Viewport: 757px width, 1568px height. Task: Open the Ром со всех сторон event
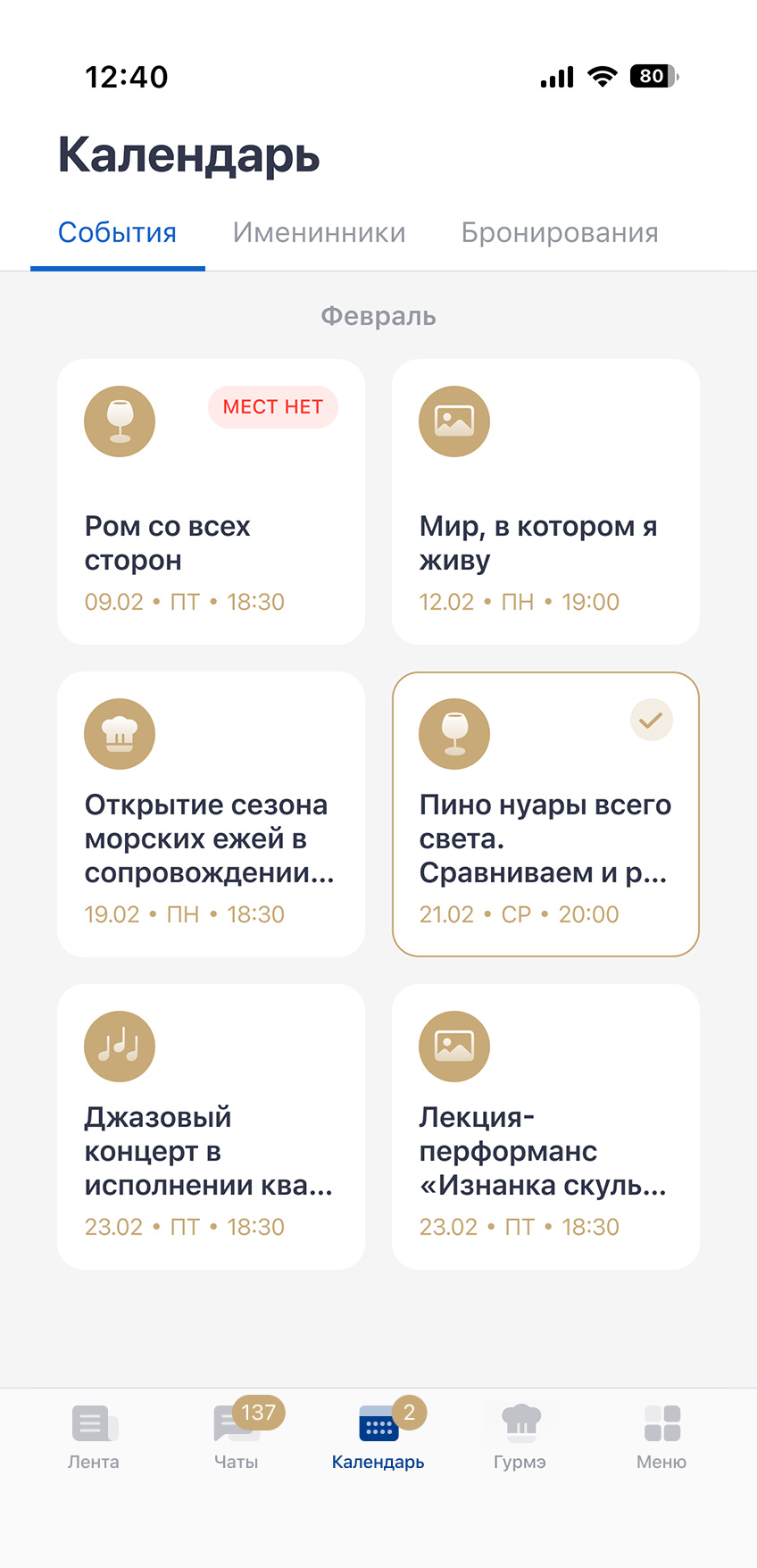coord(211,502)
